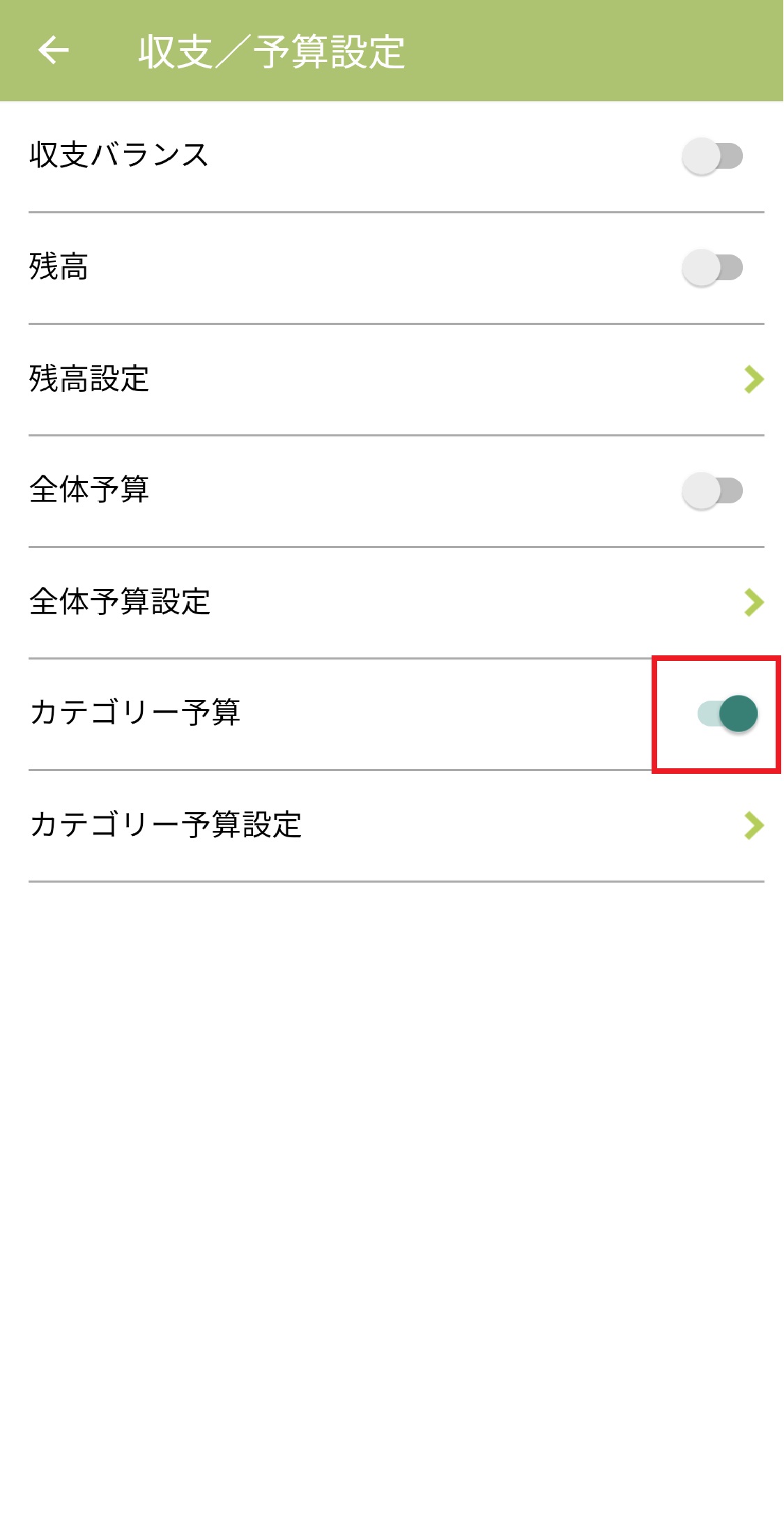784x1524 pixels.
Task: Go back using the top-left arrow
Action: pyautogui.click(x=54, y=50)
